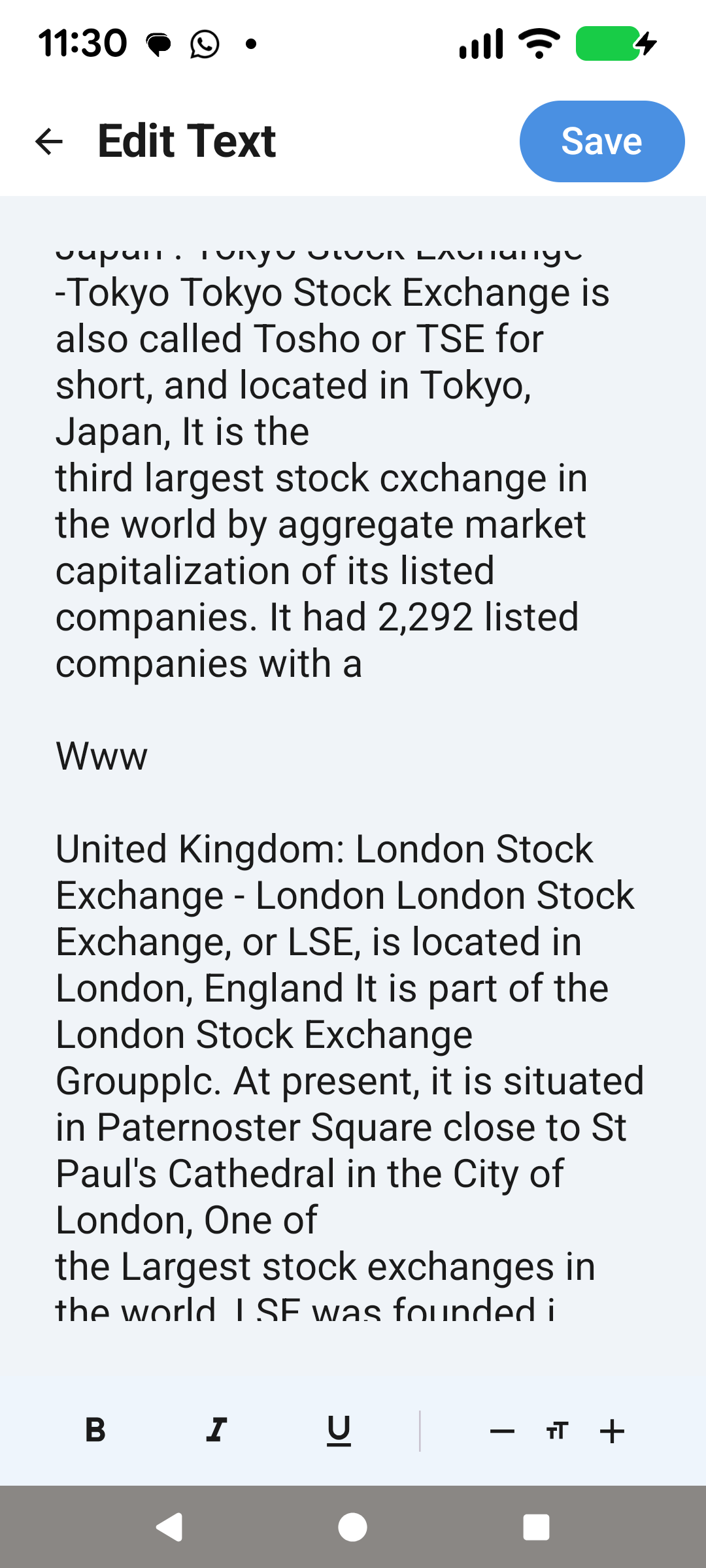Decrease the text size with minus
706x1568 pixels.
click(x=502, y=1431)
